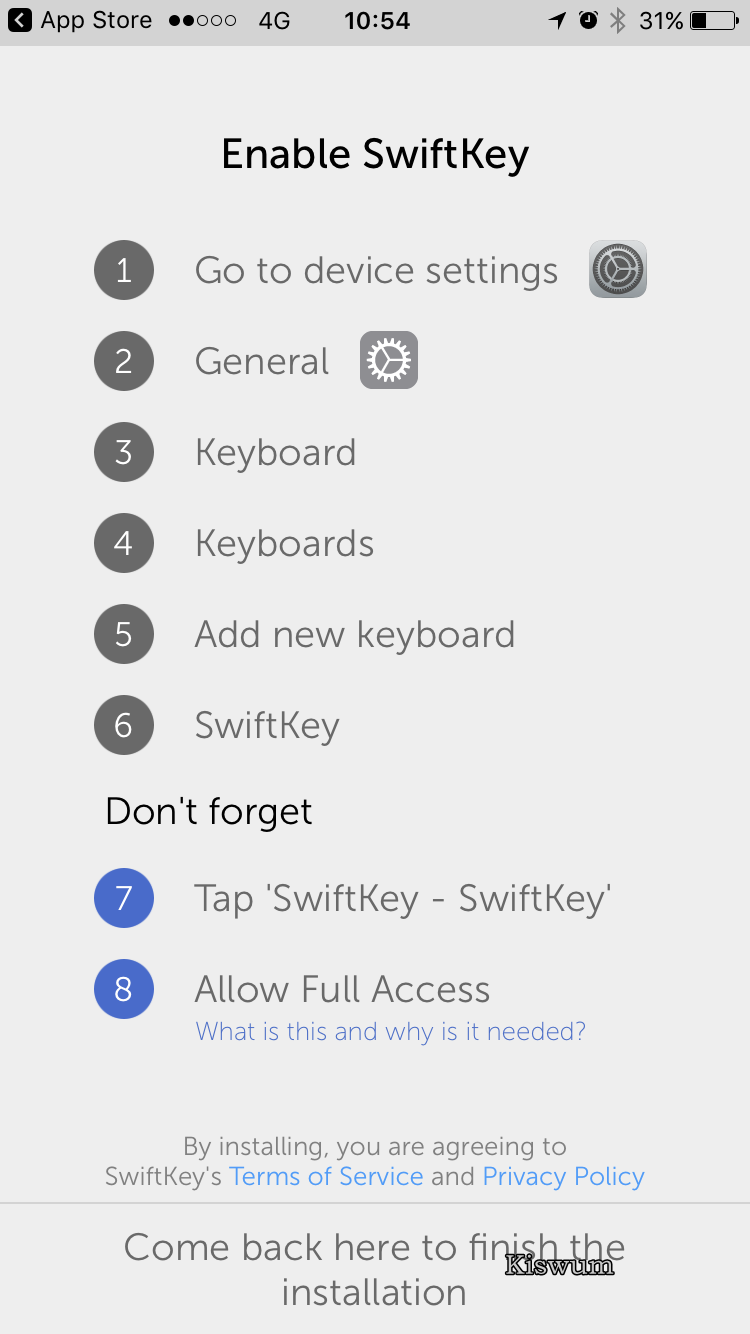Viewport: 750px width, 1334px height.
Task: Read SwiftKey's Terms of Service
Action: pos(326,1176)
